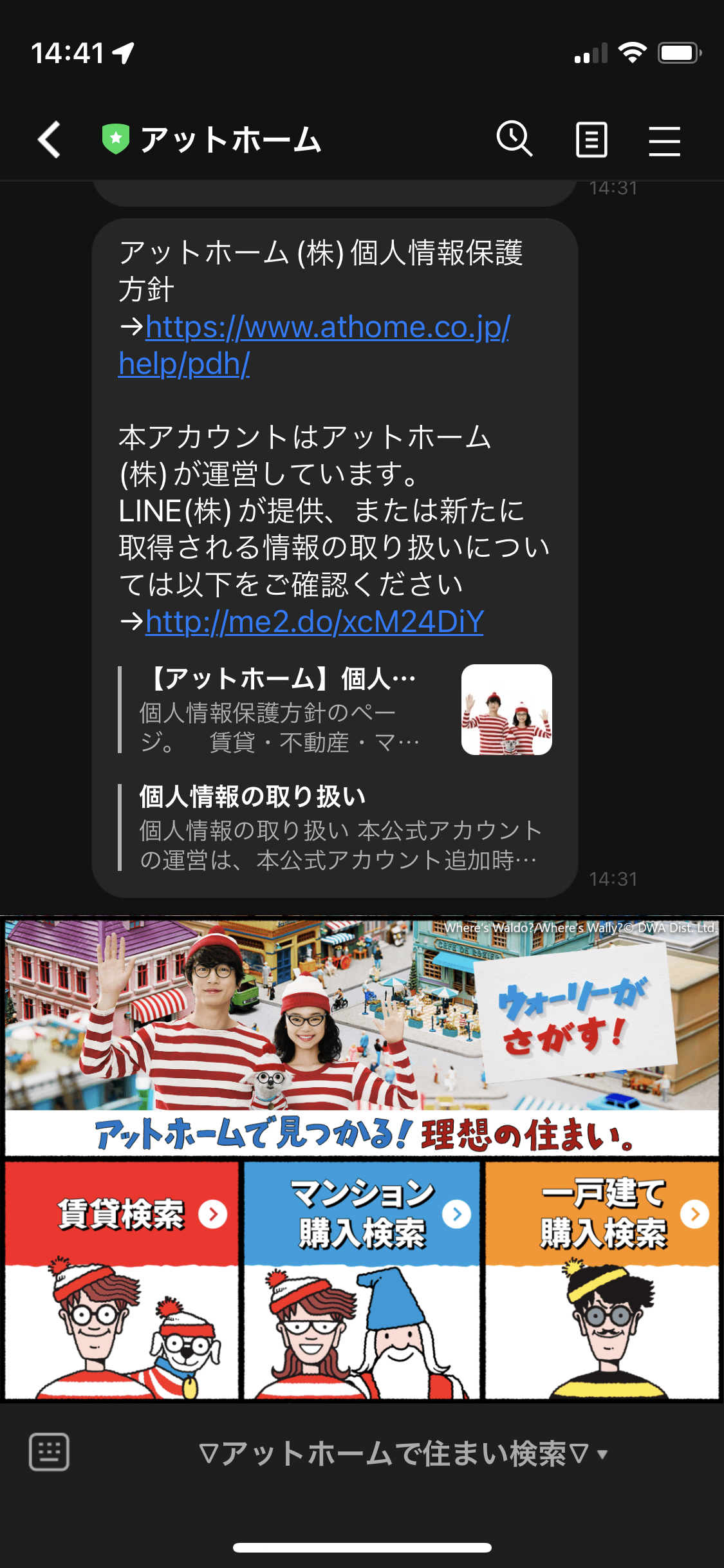
Task: Go back from the アットホーム chat
Action: [50, 140]
